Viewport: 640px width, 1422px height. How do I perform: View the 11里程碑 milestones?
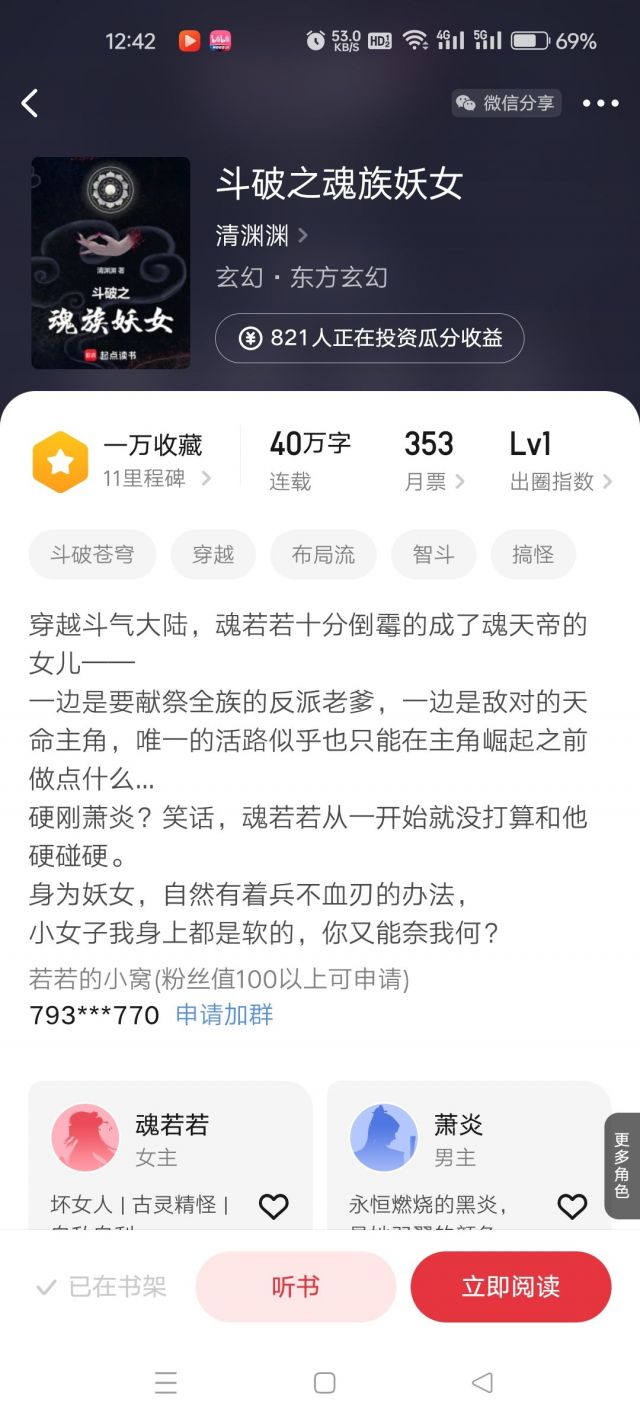click(156, 479)
